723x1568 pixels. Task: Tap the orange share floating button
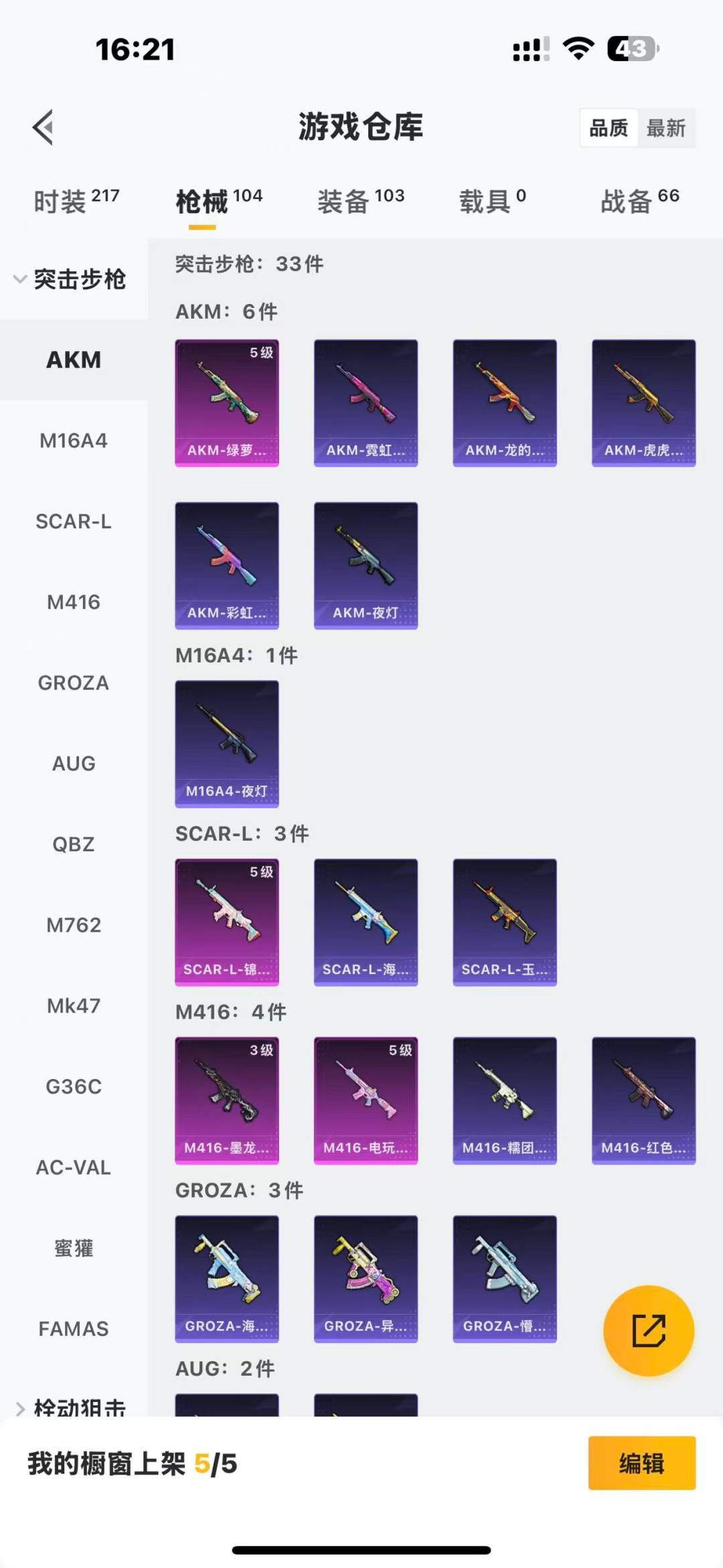point(648,1330)
